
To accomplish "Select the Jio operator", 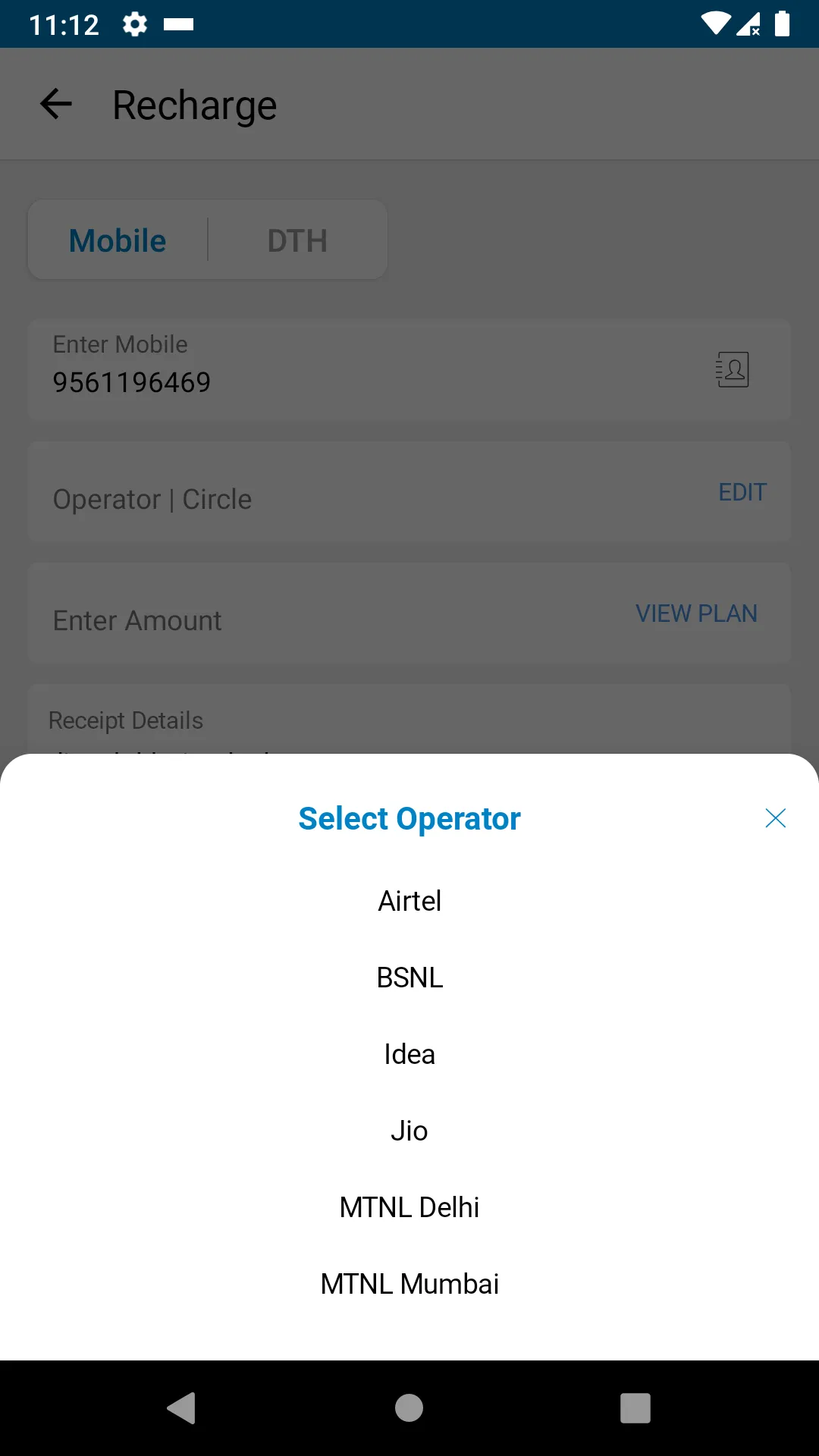I will pyautogui.click(x=409, y=1131).
